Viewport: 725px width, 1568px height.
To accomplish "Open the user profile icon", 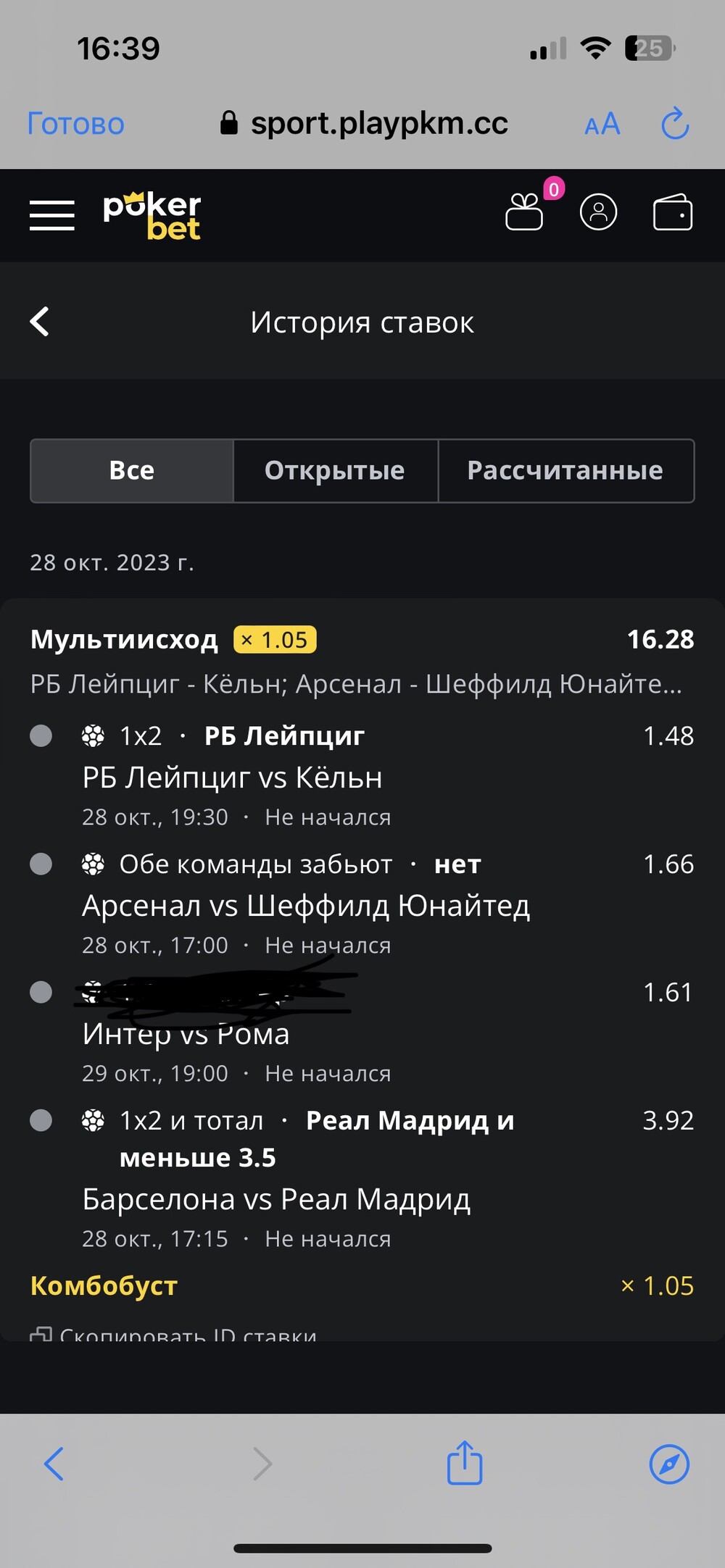I will (x=599, y=212).
